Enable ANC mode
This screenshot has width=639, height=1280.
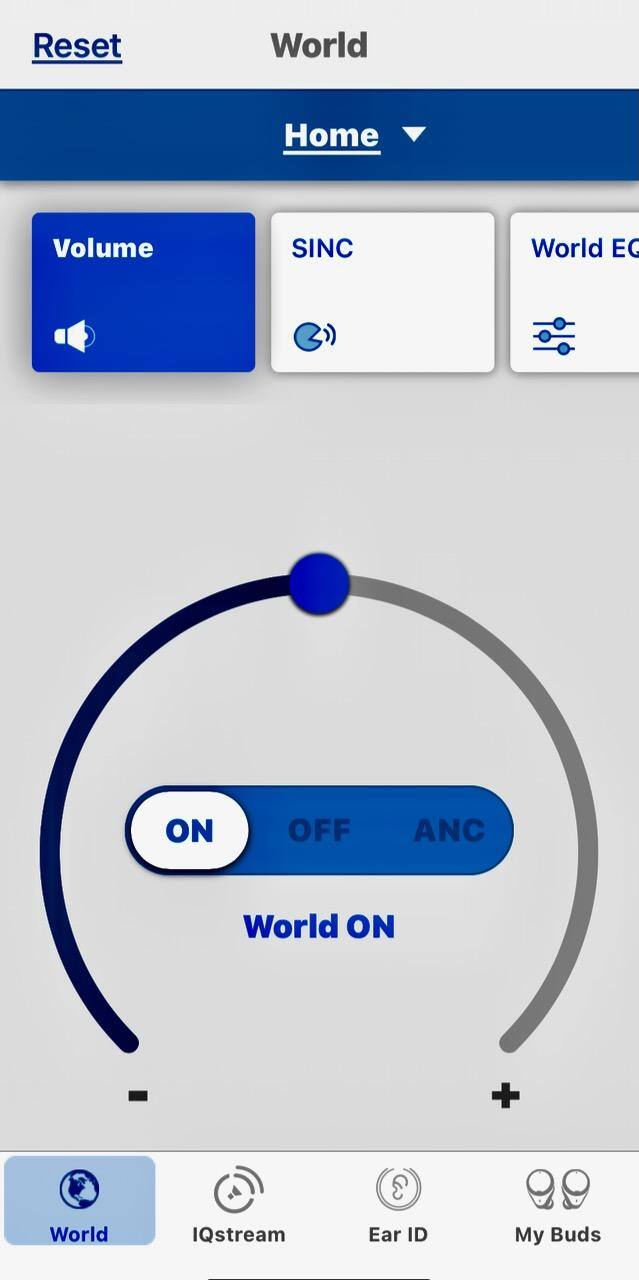[x=449, y=830]
